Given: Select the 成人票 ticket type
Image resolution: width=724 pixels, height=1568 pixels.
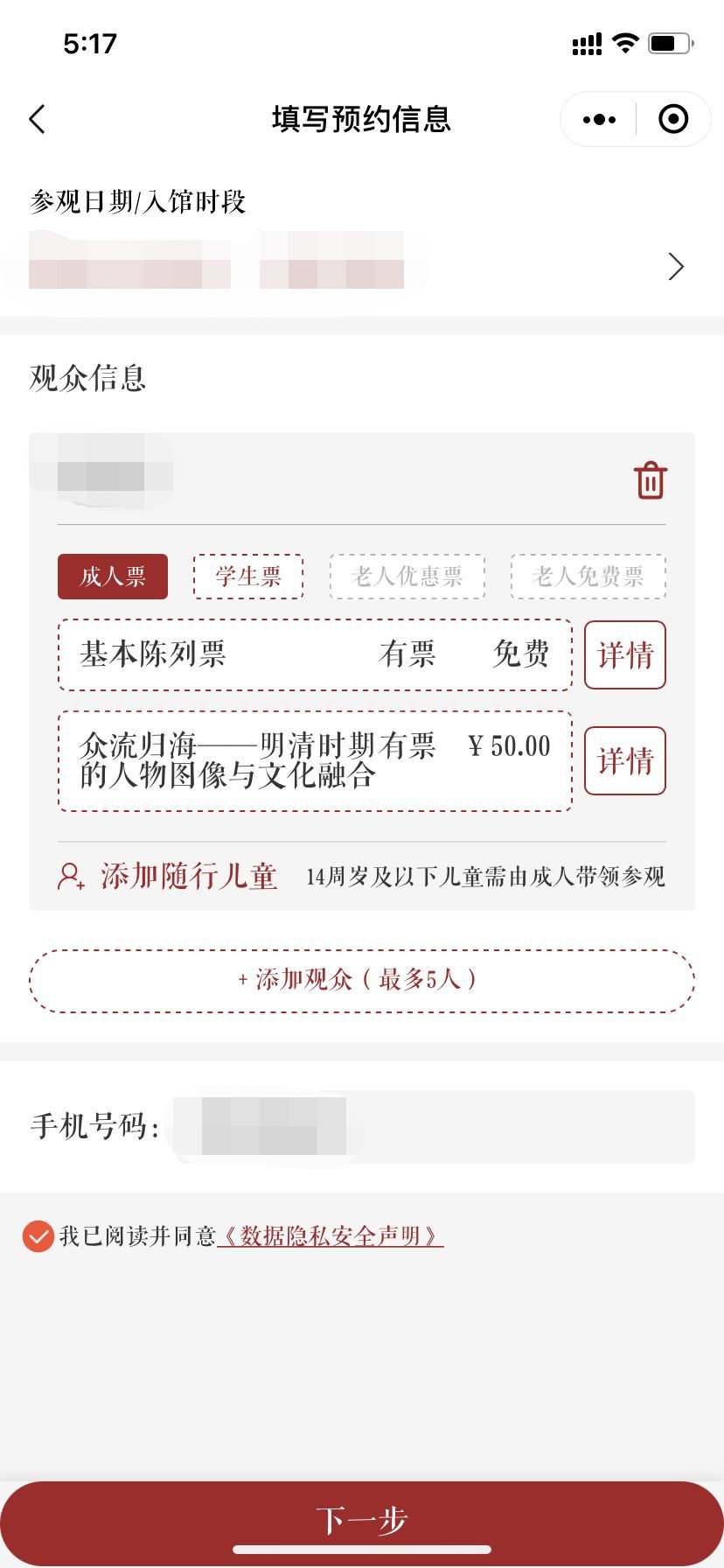Looking at the screenshot, I should [x=113, y=577].
